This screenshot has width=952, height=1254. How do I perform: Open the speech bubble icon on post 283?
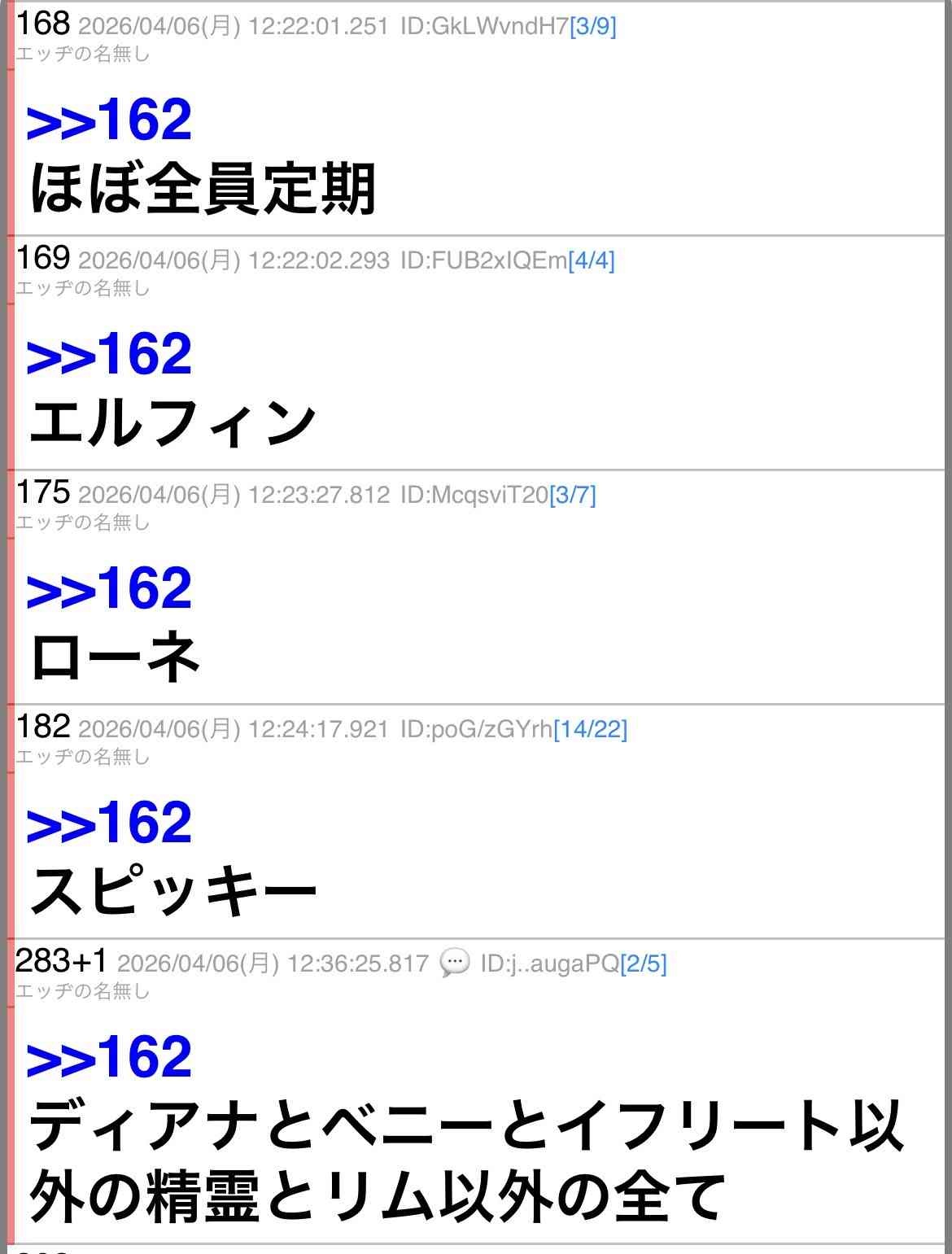pos(455,963)
